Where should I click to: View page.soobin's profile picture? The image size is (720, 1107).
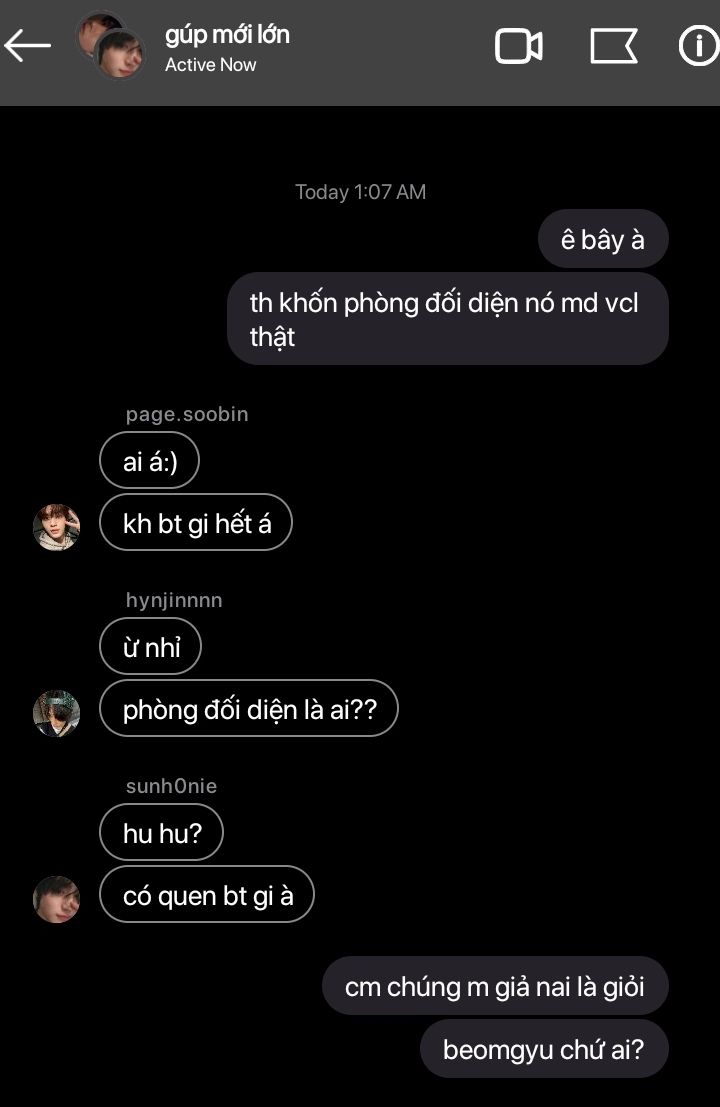(57, 527)
